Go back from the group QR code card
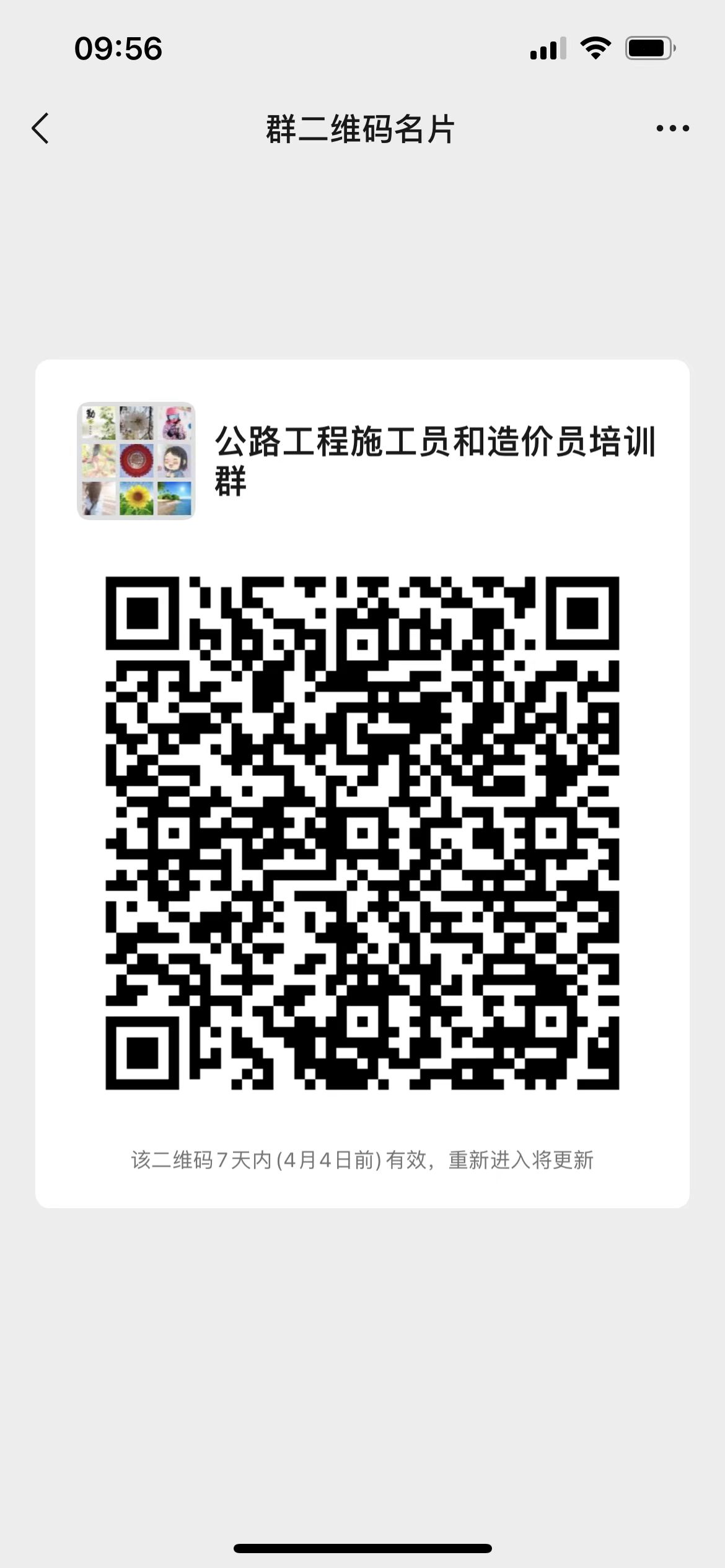The image size is (725, 1568). [41, 129]
